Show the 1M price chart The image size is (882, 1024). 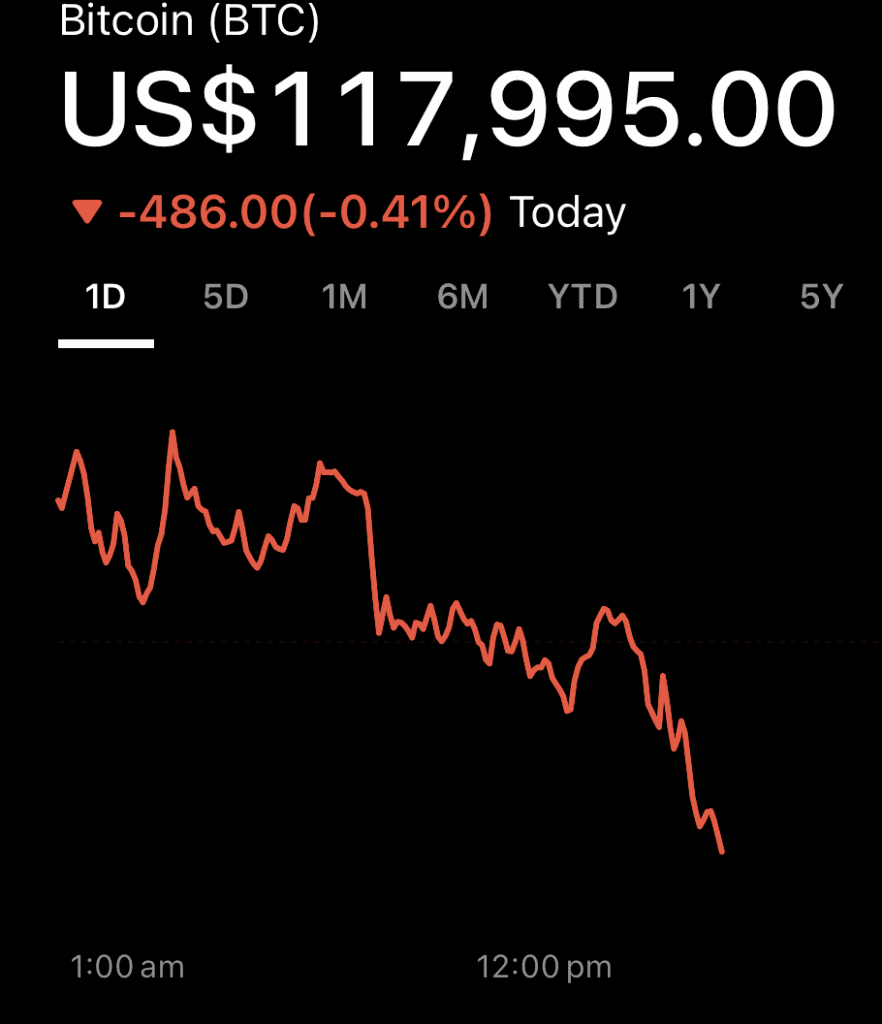coord(344,297)
